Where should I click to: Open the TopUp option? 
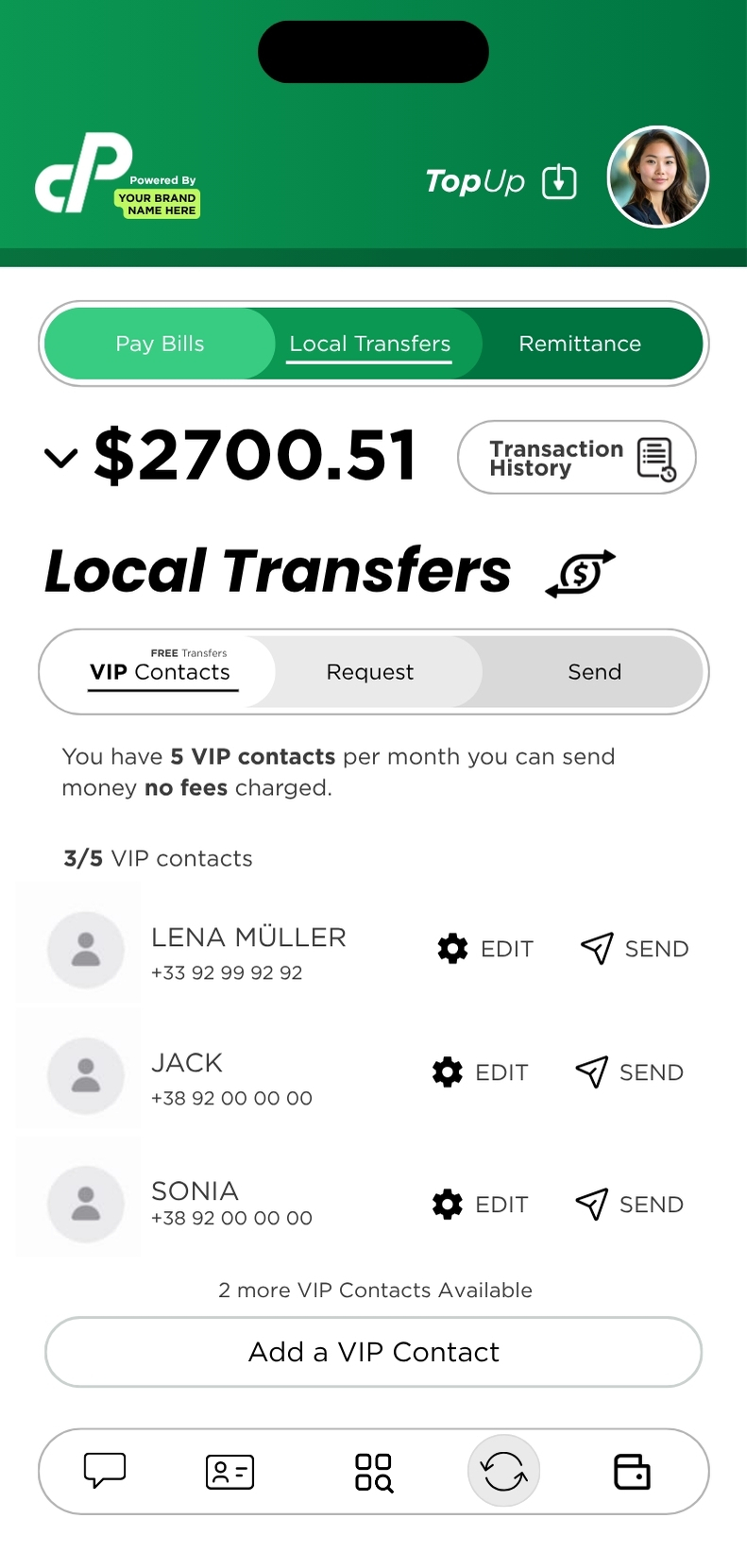(x=501, y=180)
